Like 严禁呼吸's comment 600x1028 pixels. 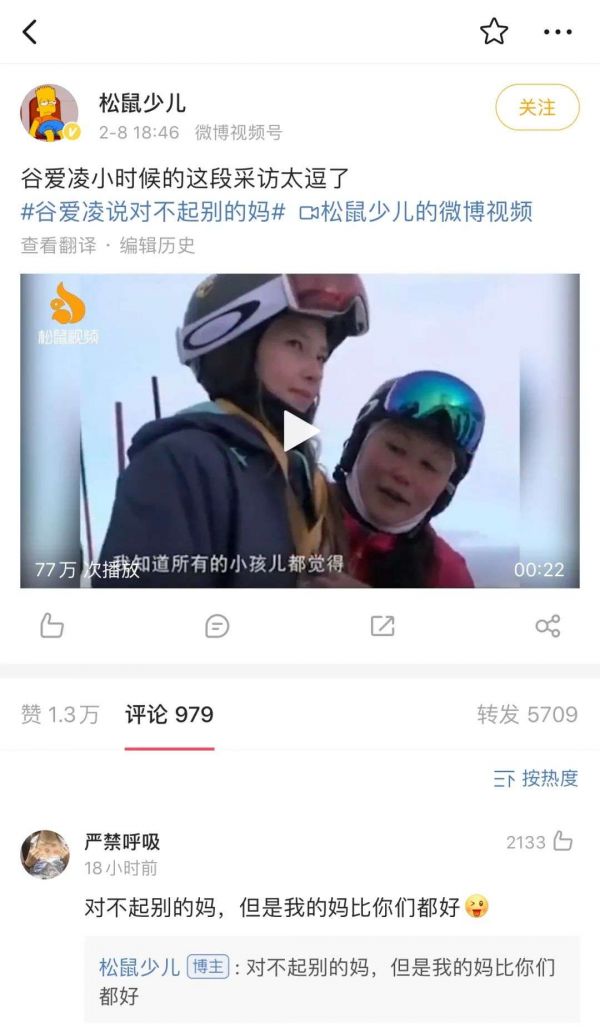(562, 842)
